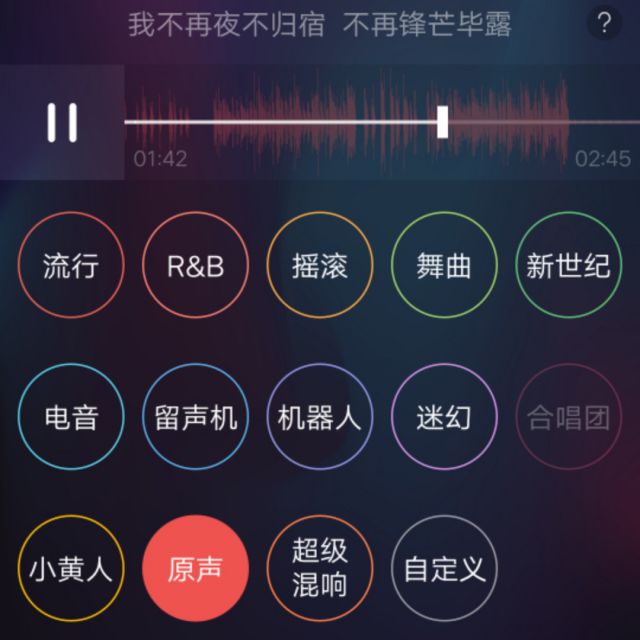Apply the 超级混响 effect

click(x=319, y=569)
